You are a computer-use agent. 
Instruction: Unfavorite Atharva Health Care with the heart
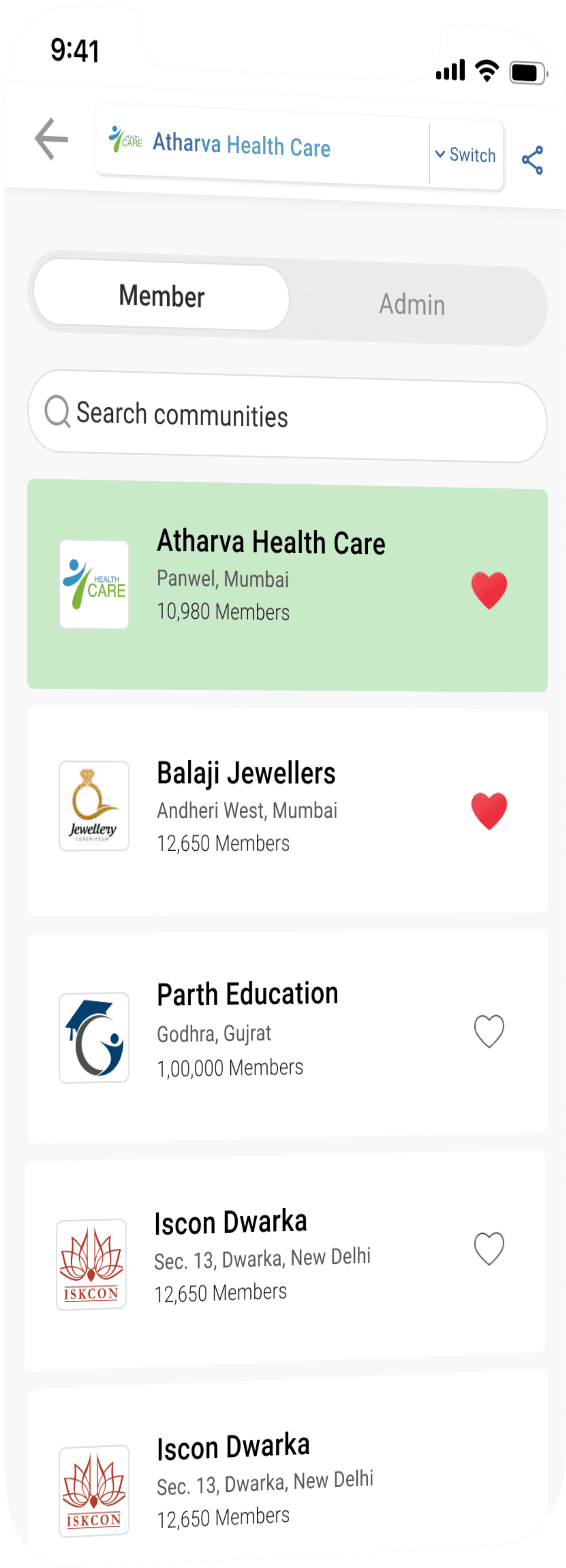pyautogui.click(x=489, y=590)
